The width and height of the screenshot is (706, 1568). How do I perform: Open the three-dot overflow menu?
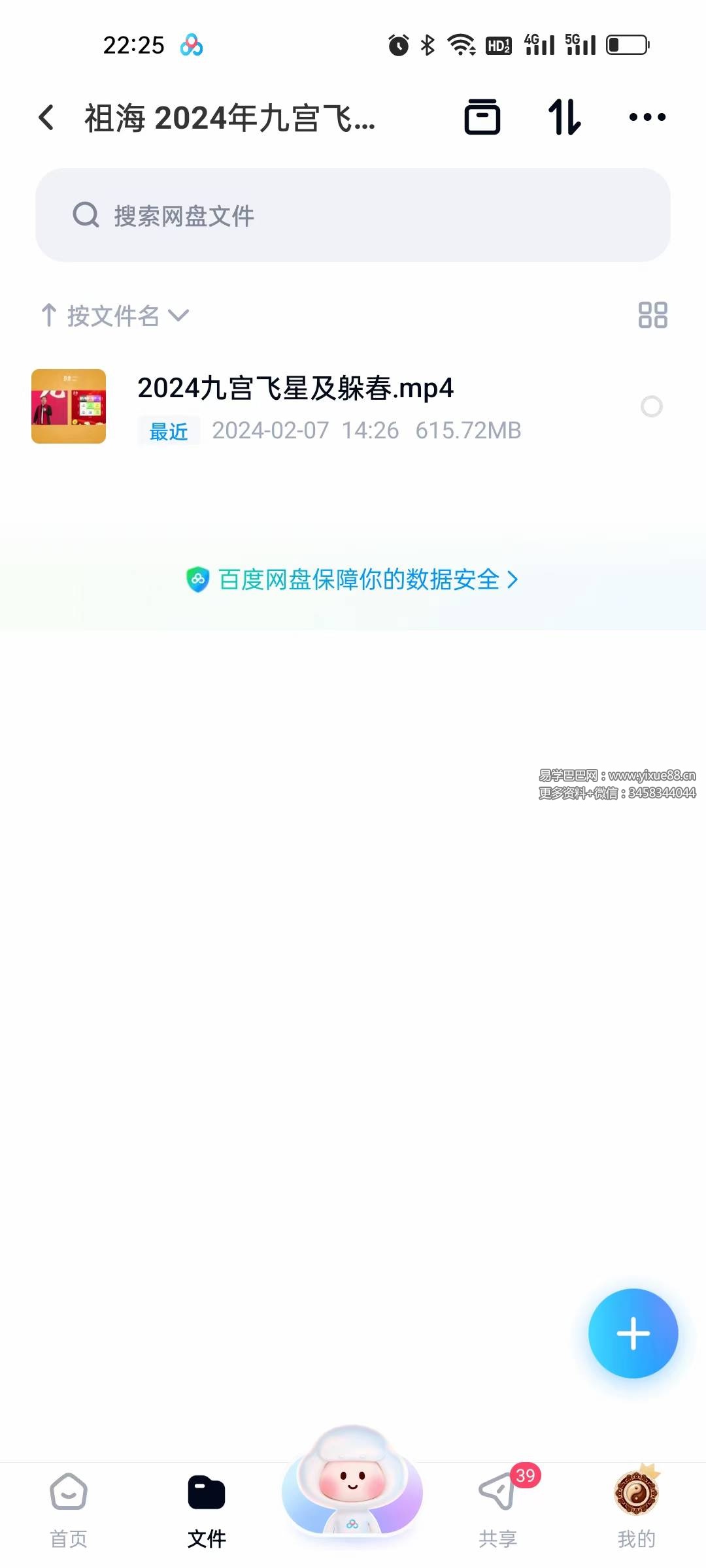pyautogui.click(x=647, y=118)
